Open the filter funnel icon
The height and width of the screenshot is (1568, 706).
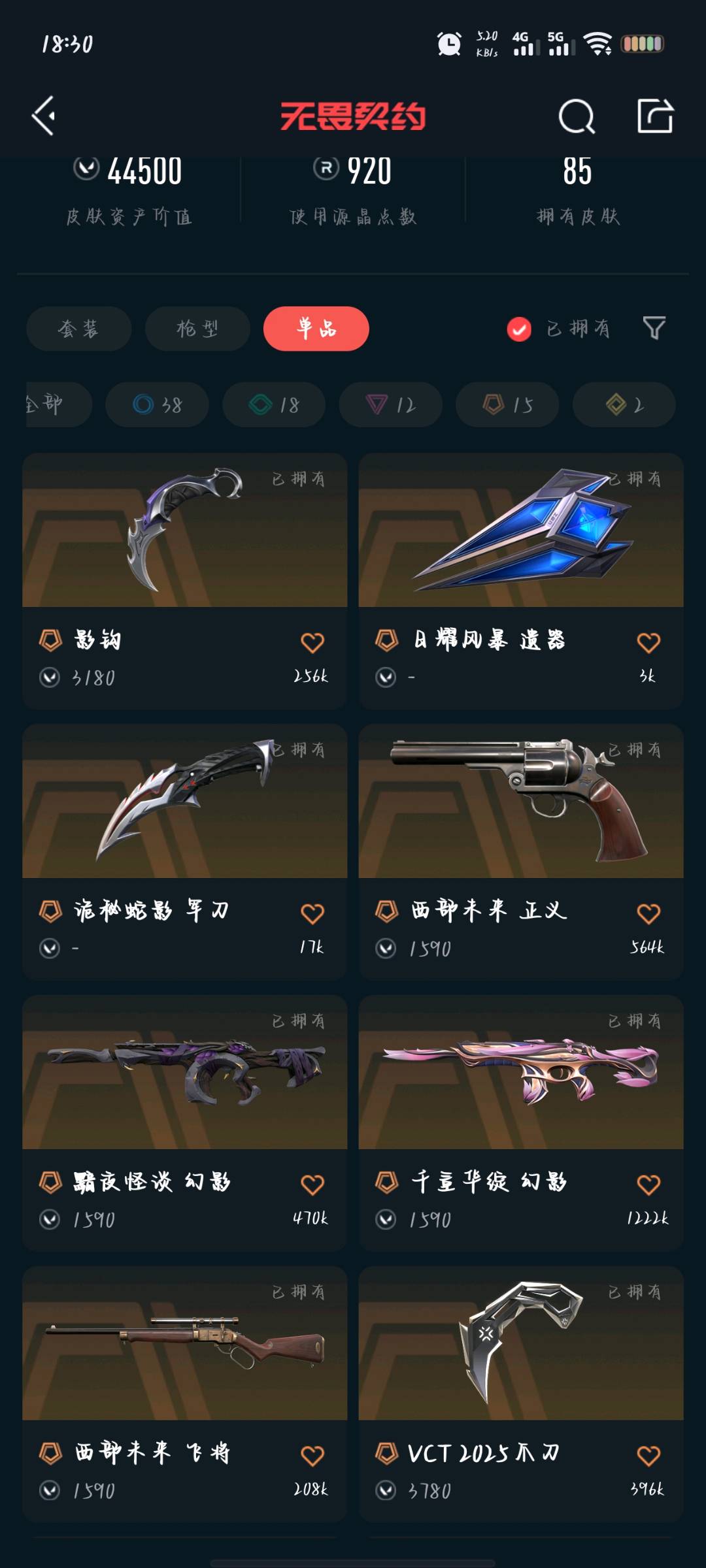654,328
